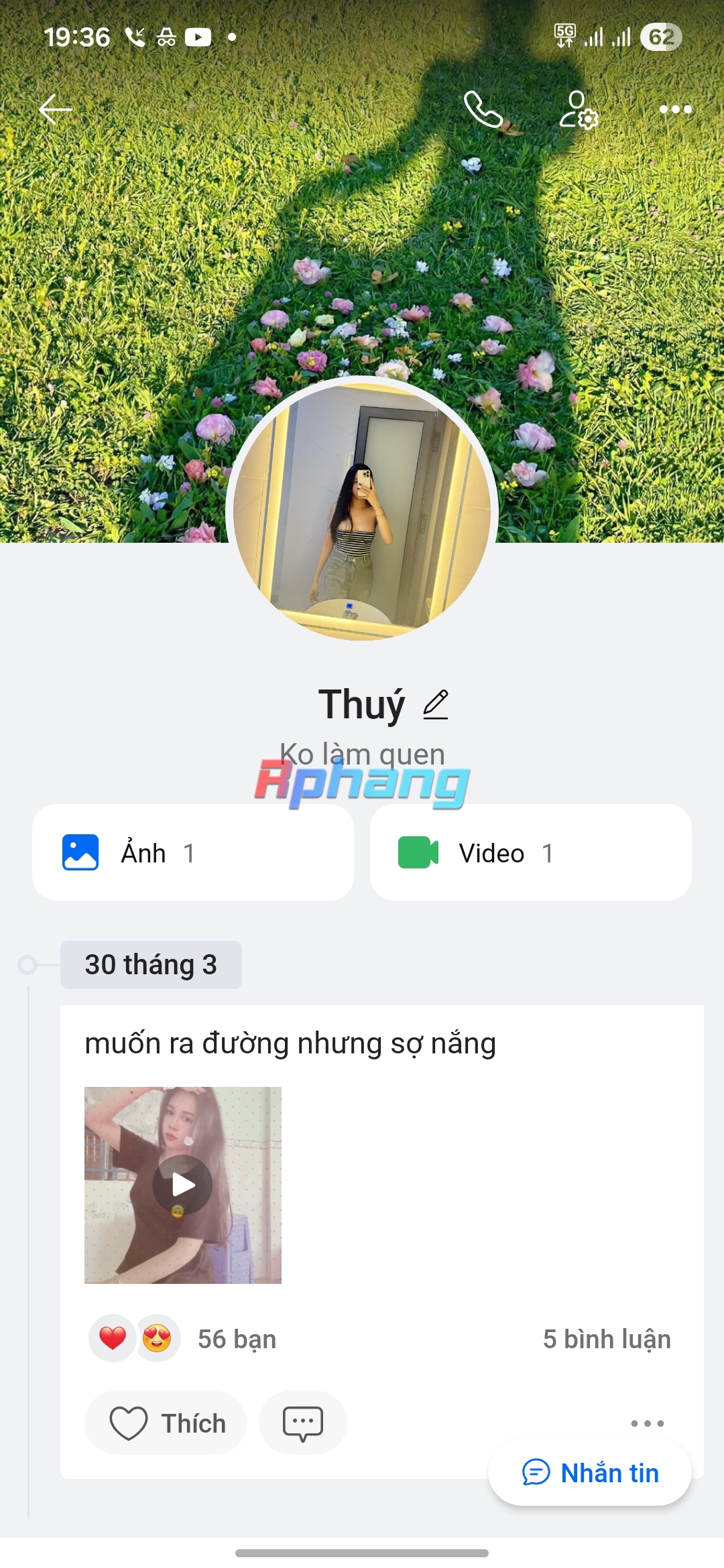Open the comment bubble on the post

point(303,1423)
